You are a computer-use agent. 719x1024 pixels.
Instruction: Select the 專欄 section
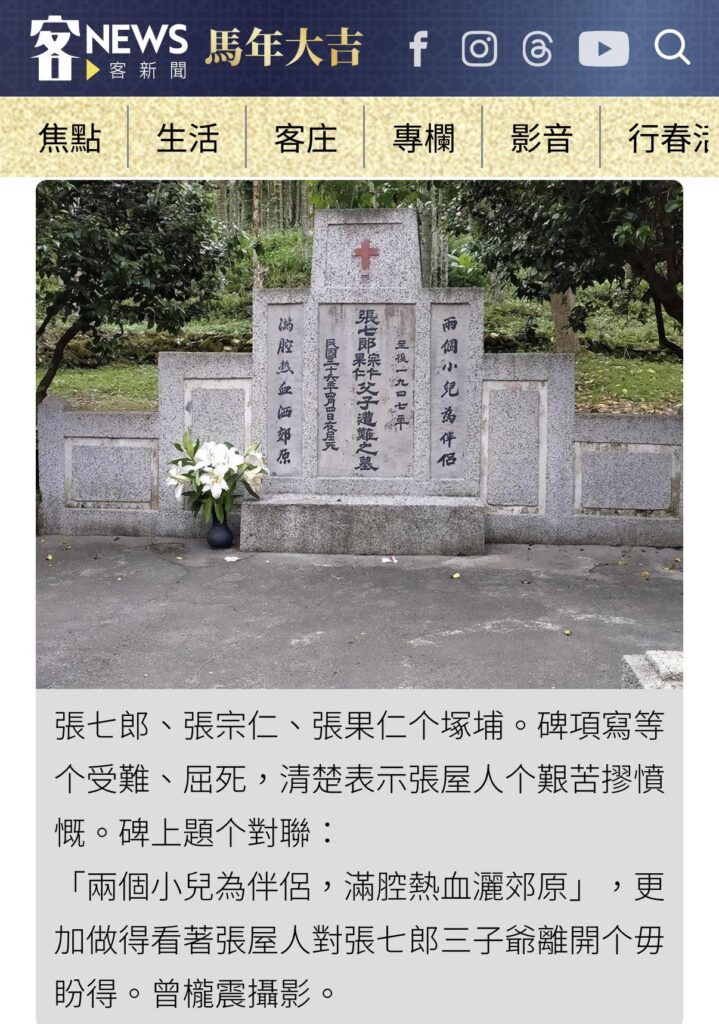pos(424,138)
